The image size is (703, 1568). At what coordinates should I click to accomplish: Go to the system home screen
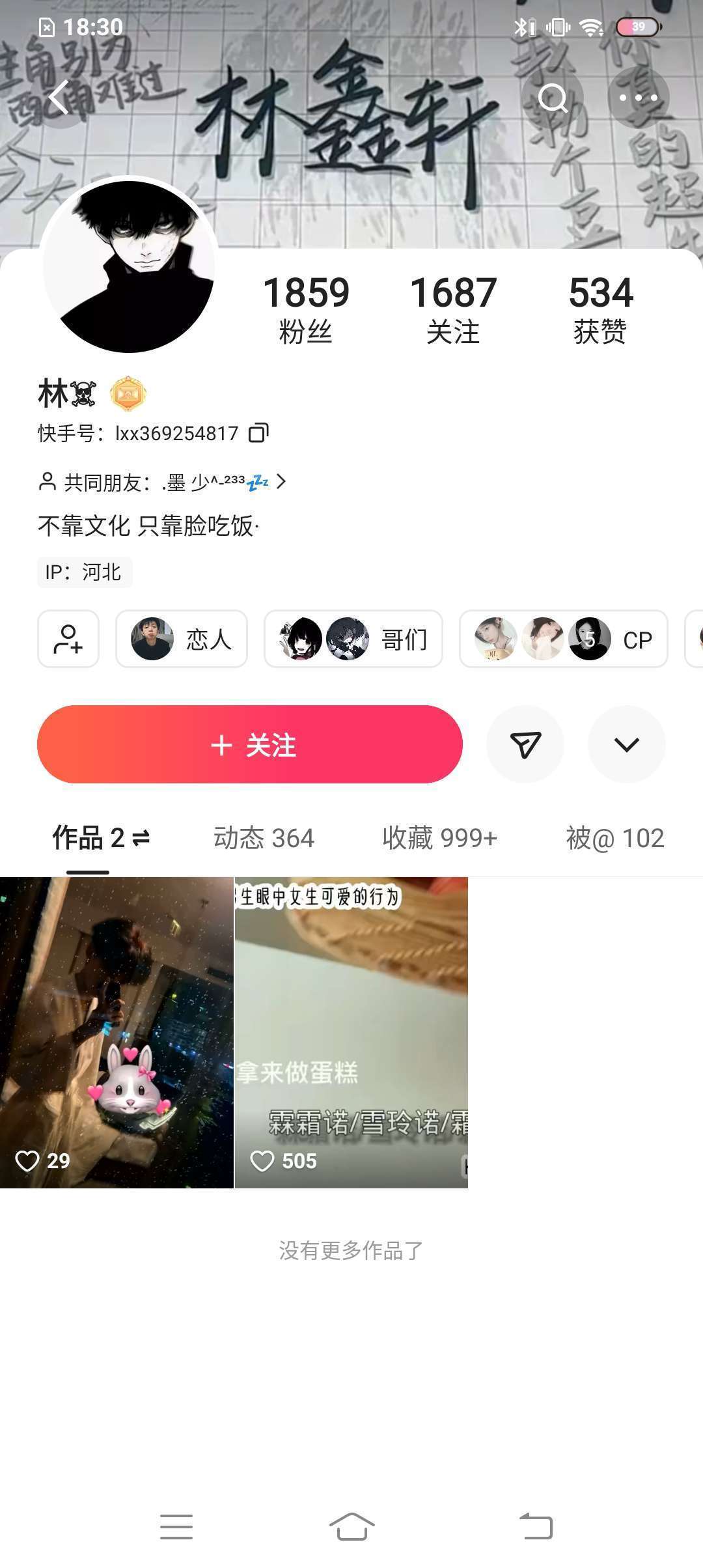coord(351,1526)
